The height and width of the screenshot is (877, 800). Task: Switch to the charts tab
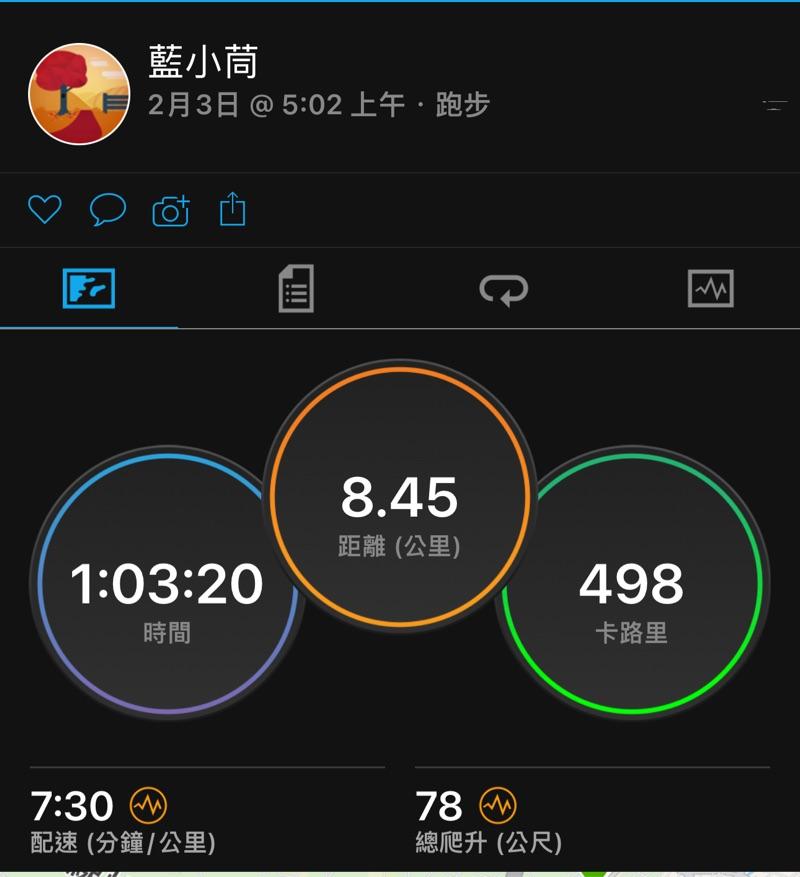pos(710,289)
